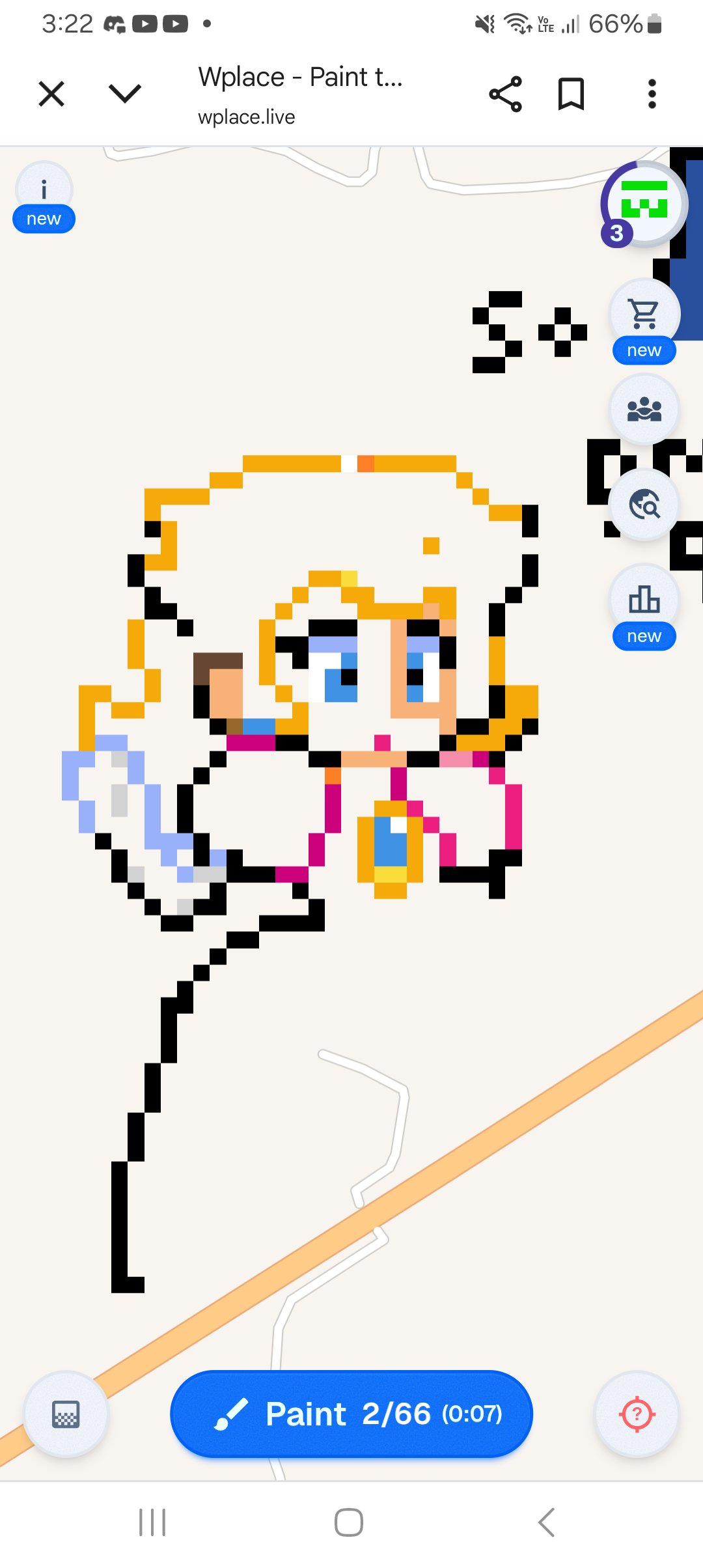Expand the tab's dropdown chevron
Image resolution: width=703 pixels, height=1568 pixels.
125,94
